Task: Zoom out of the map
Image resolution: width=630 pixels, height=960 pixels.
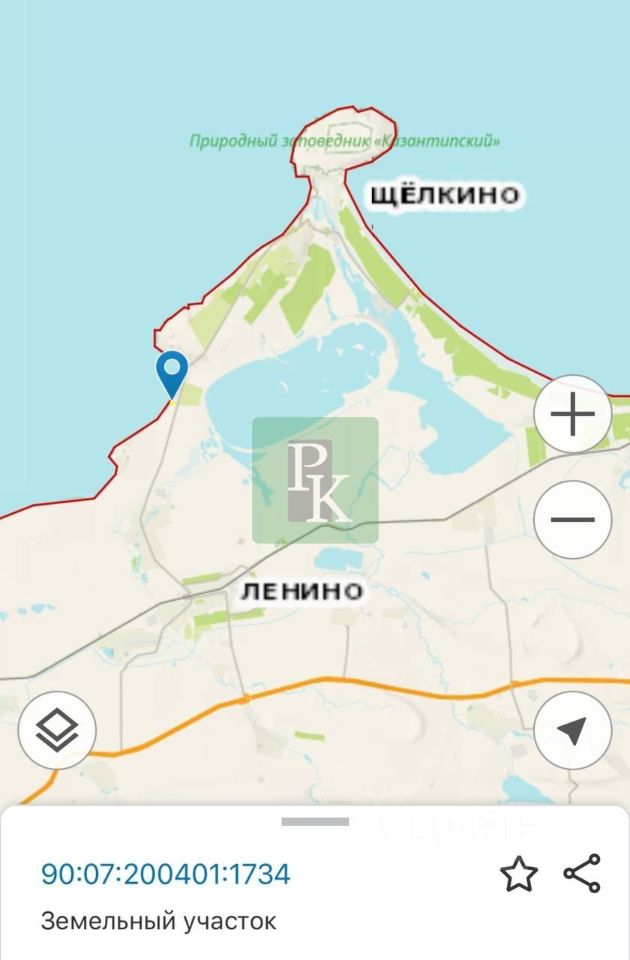Action: click(x=572, y=520)
